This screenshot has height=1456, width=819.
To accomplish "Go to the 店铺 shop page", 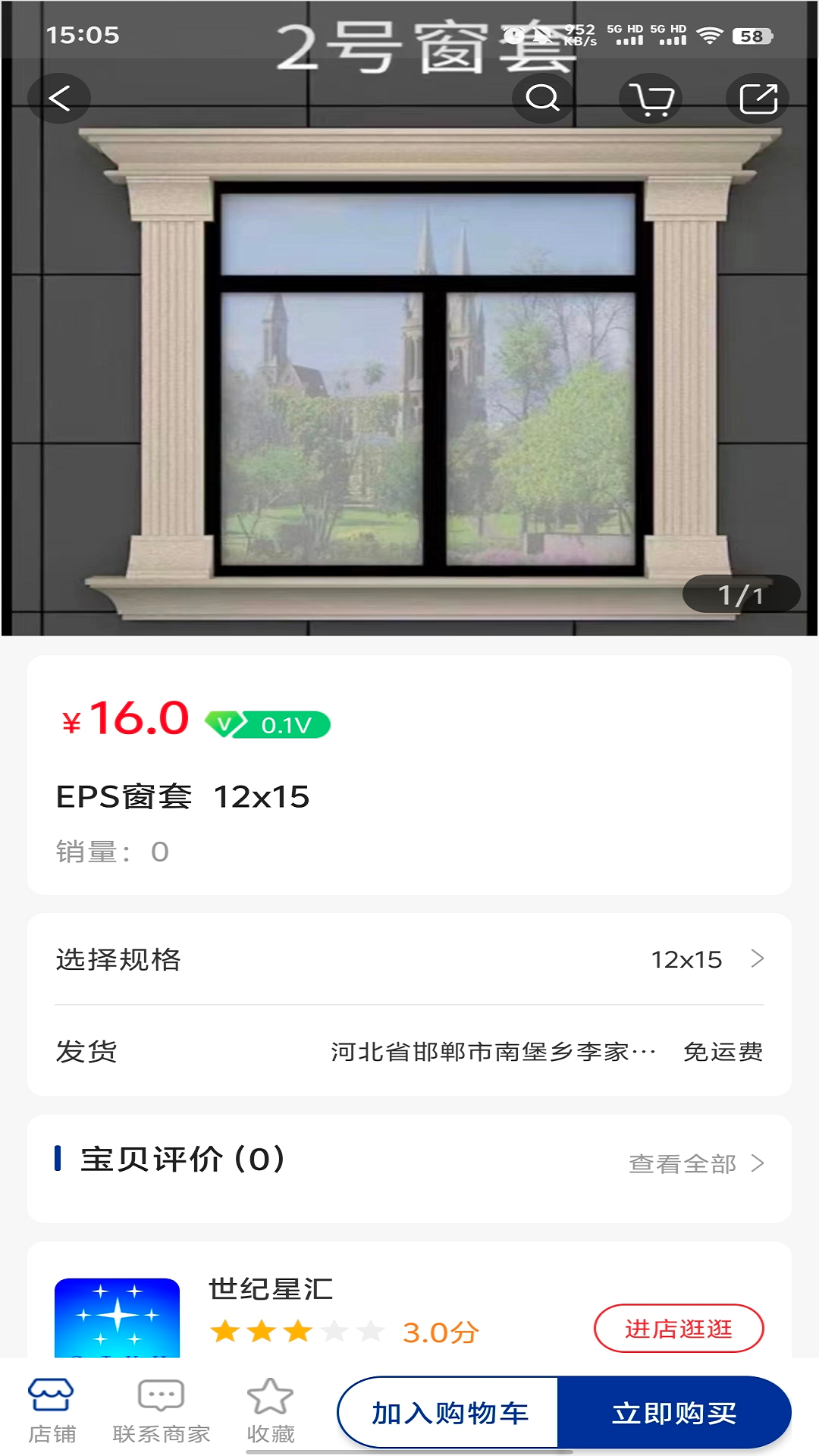I will 52,1411.
